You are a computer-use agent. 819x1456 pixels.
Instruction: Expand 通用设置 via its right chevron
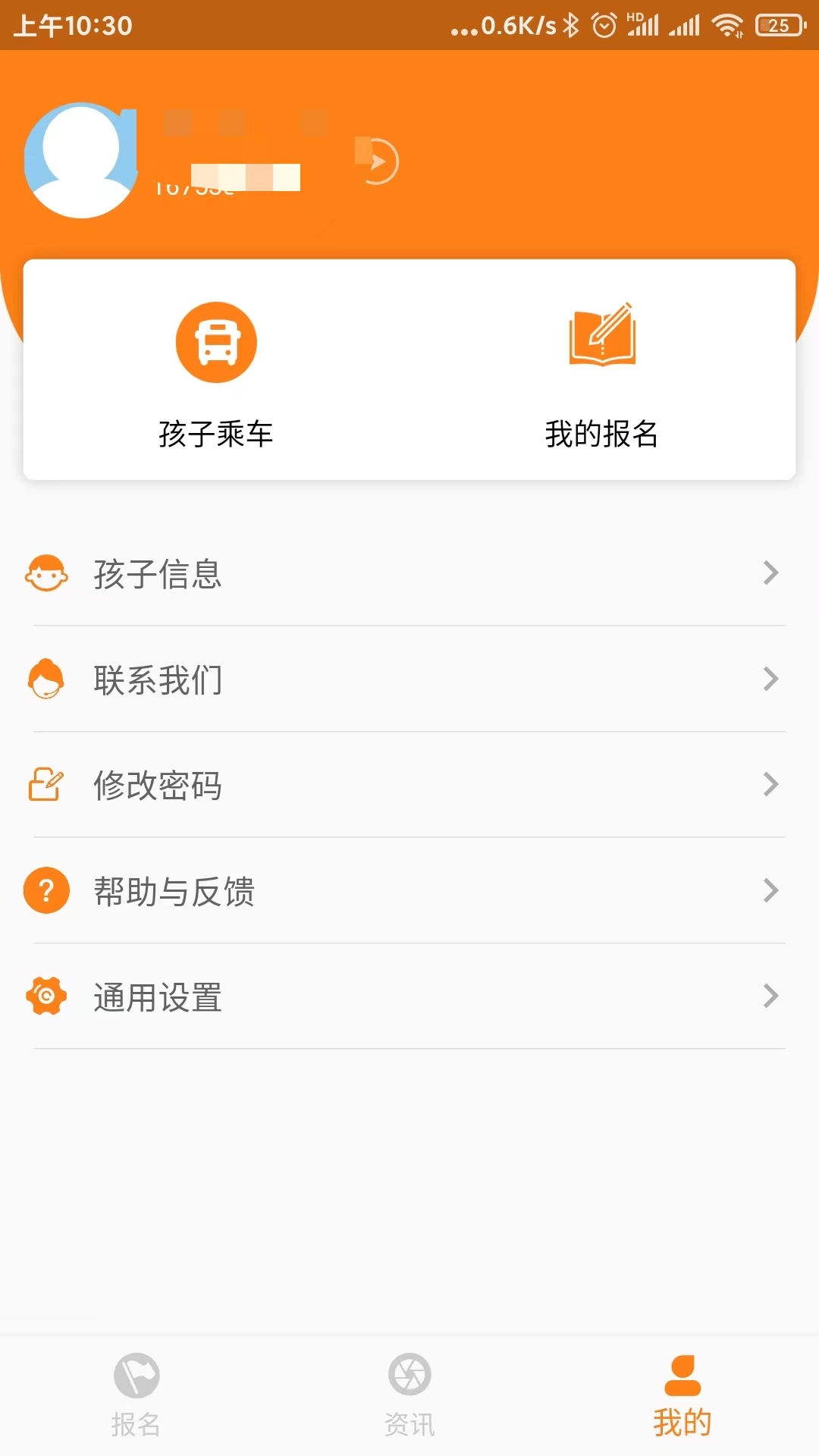[771, 996]
